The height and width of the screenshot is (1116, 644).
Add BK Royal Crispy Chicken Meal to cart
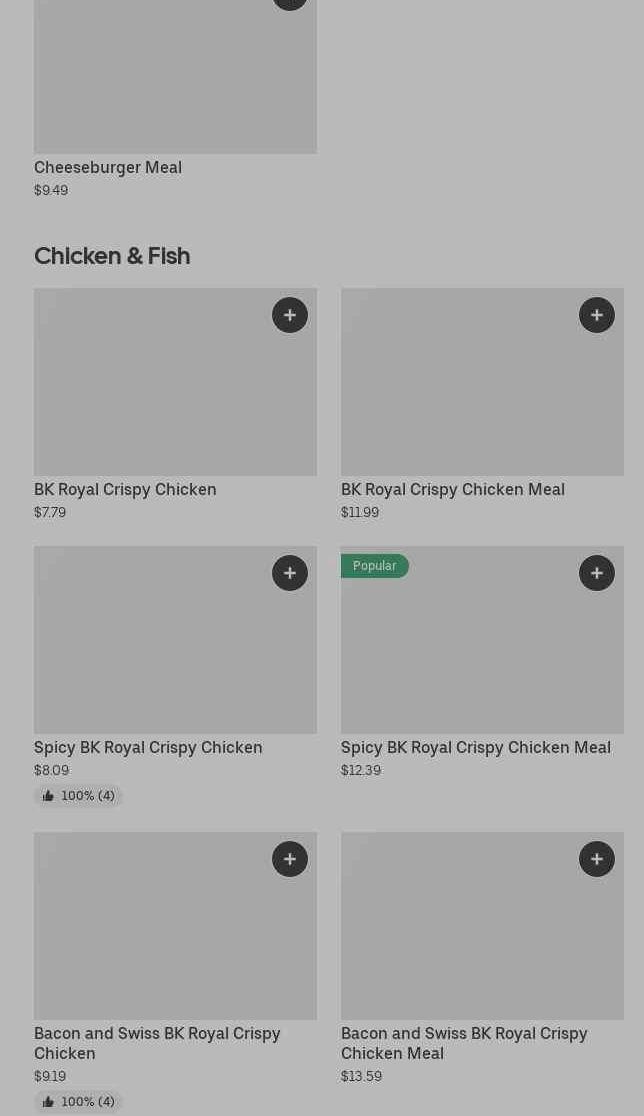(597, 315)
